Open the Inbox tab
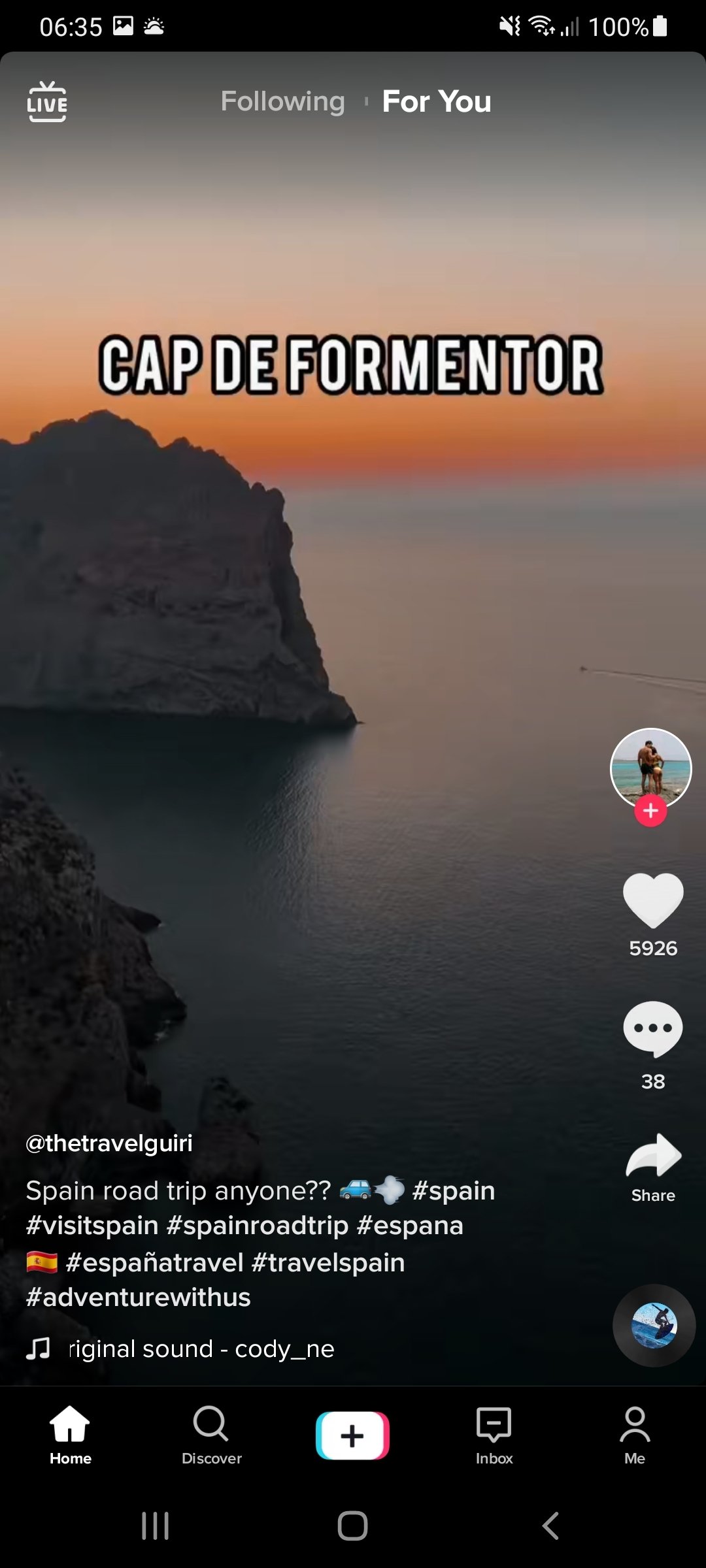The width and height of the screenshot is (706, 1568). 494,1435
